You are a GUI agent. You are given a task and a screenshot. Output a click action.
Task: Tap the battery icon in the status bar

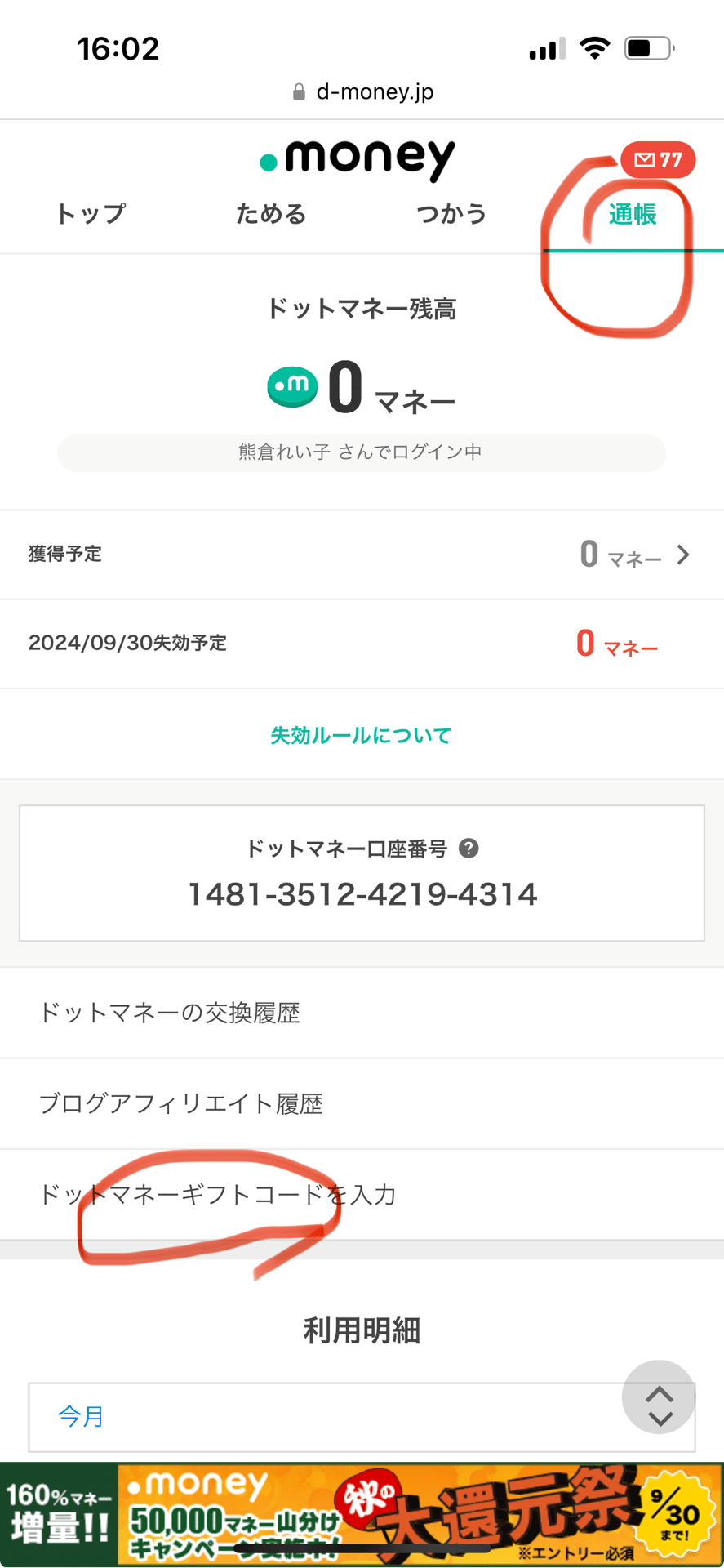tap(644, 47)
